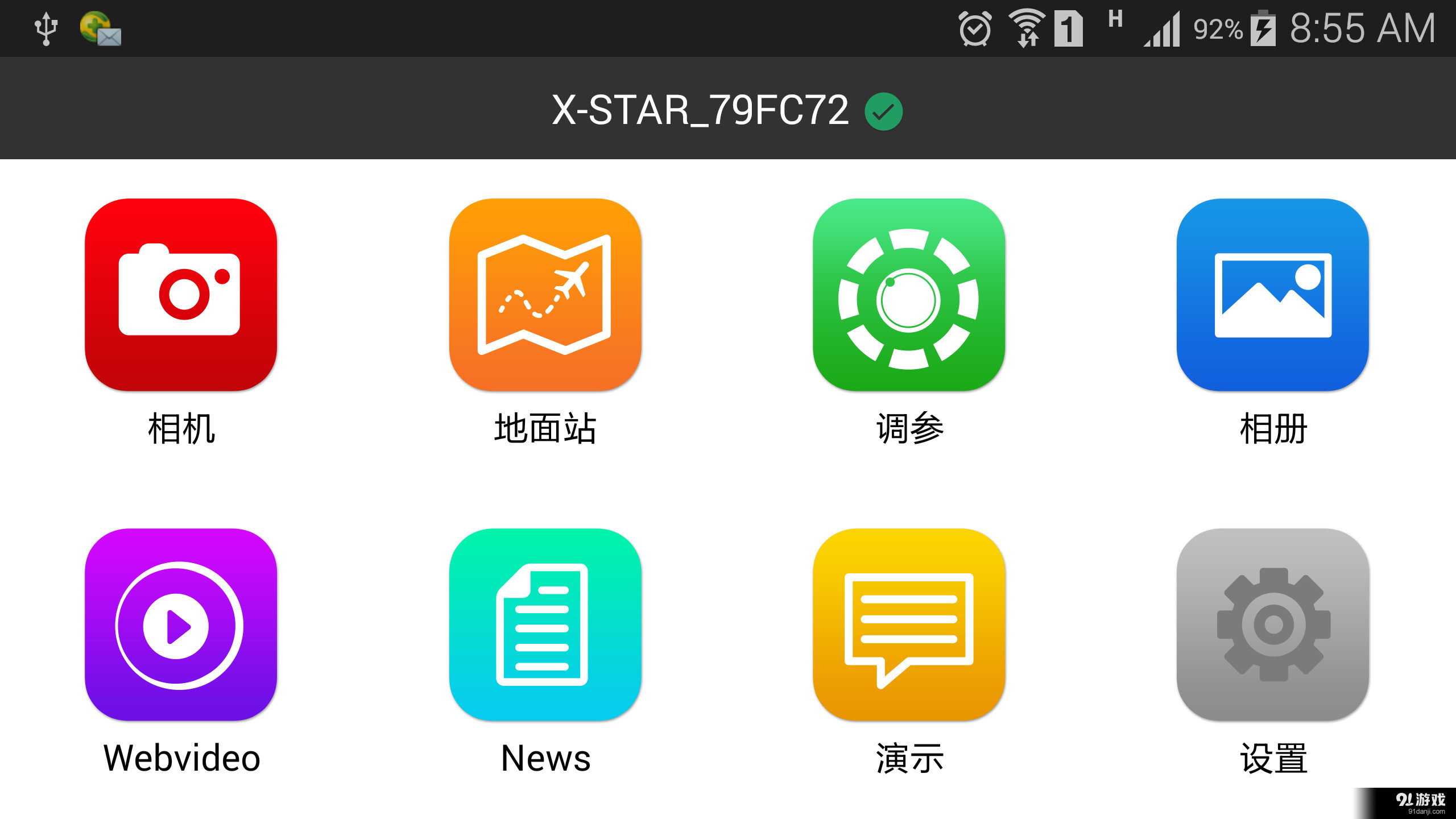The image size is (1456, 819).
Task: Open 调参 parameter tuning
Action: tap(909, 295)
